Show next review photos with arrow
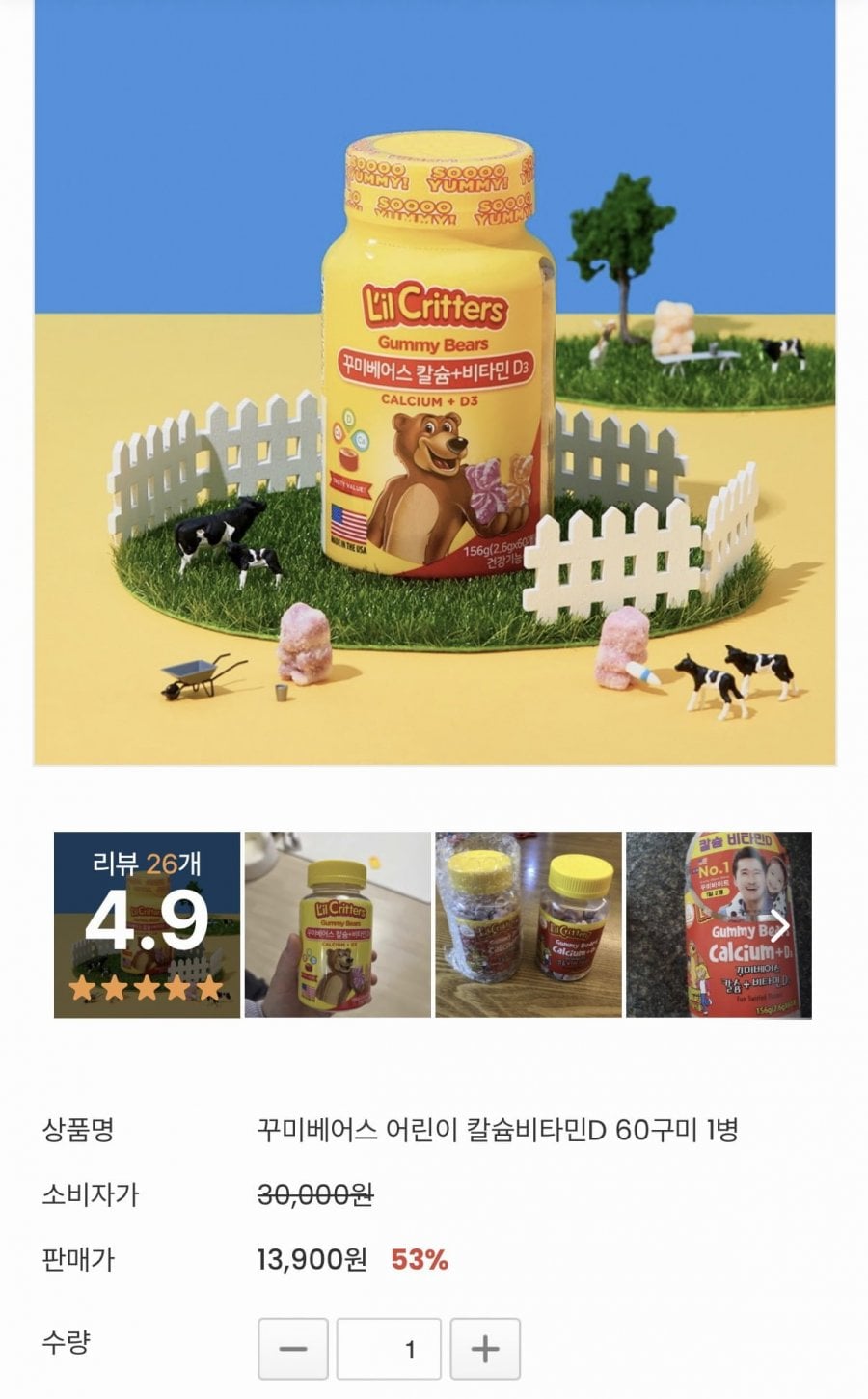This screenshot has height=1399, width=868. click(779, 925)
